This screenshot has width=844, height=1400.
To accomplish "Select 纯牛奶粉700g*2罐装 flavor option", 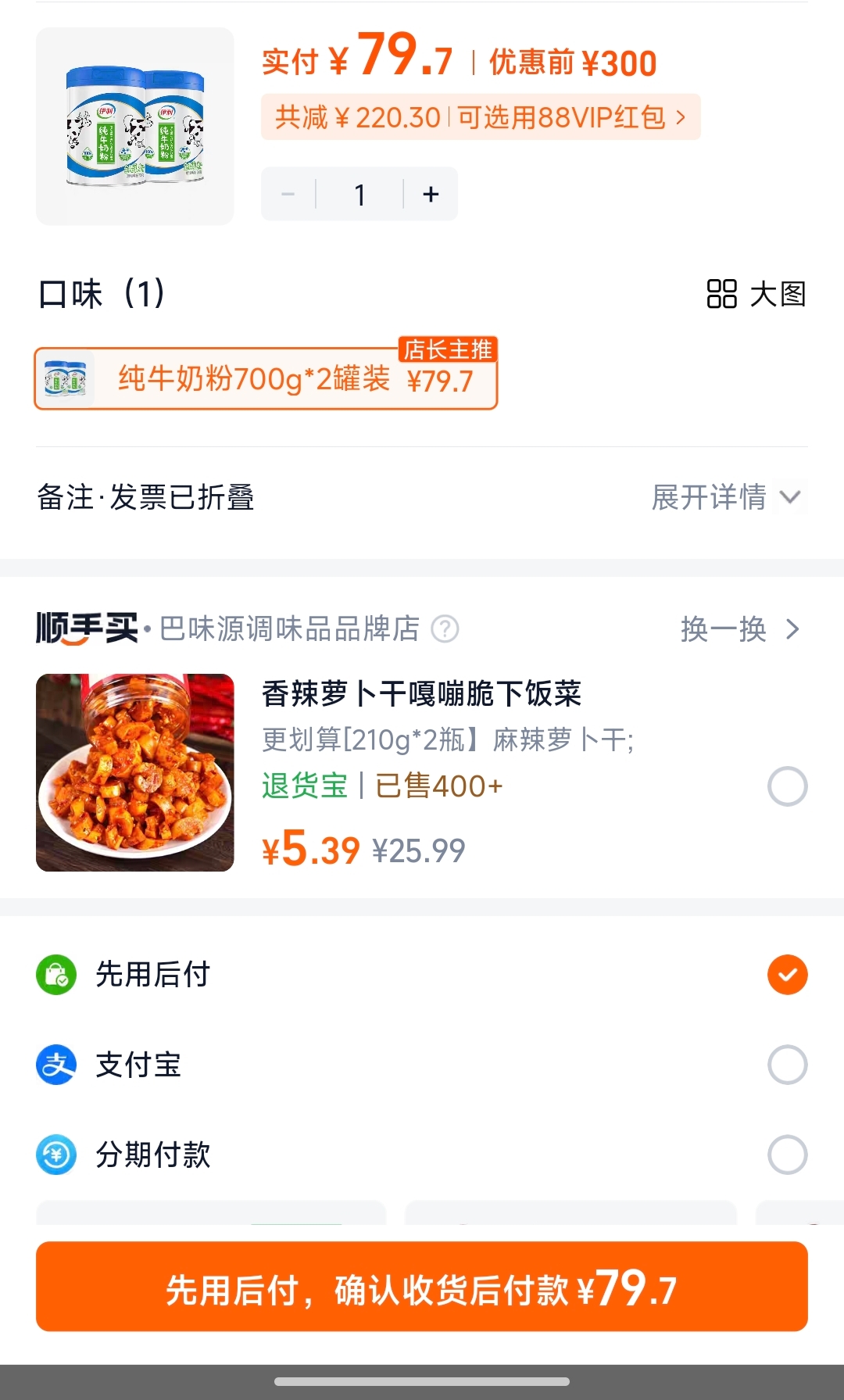I will [266, 379].
